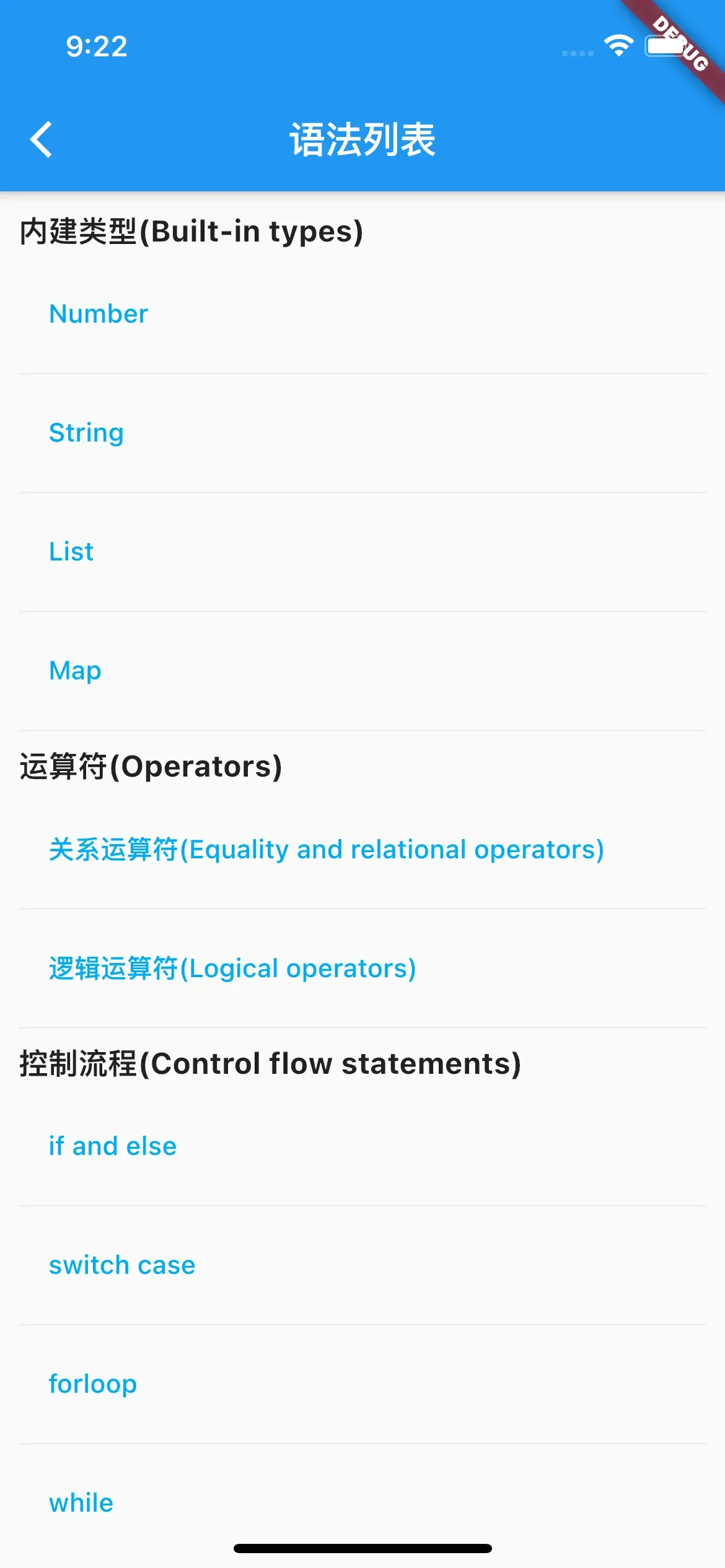The height and width of the screenshot is (1568, 725).
Task: Click the clock showing 9:22
Action: coord(96,46)
